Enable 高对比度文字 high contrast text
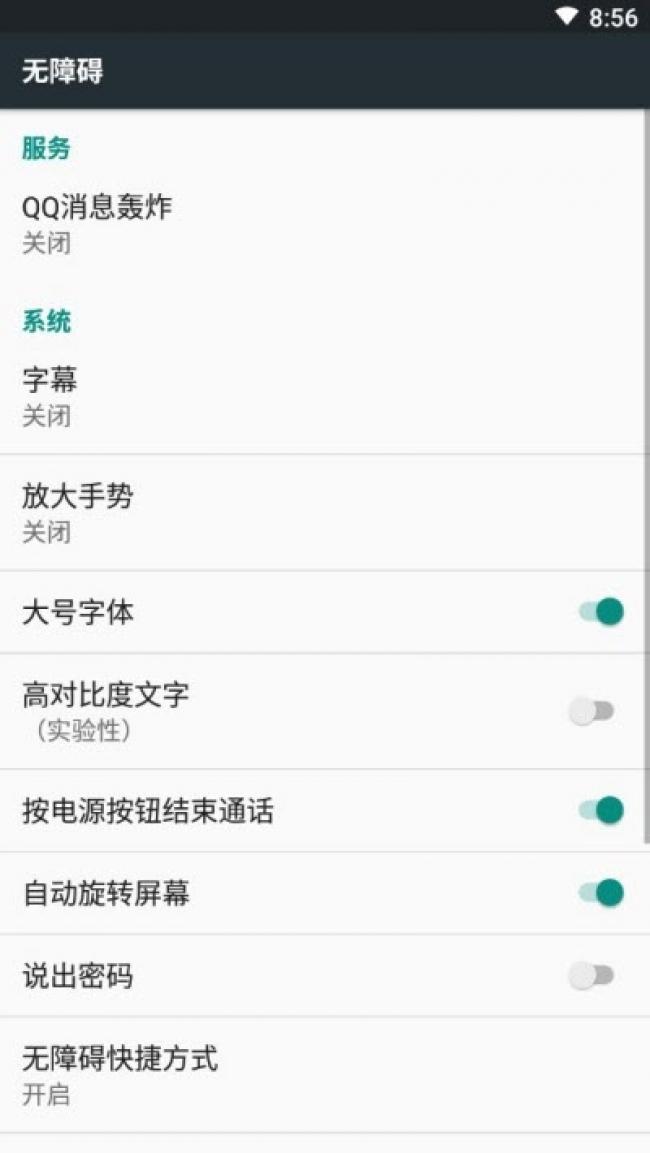This screenshot has height=1153, width=650. (591, 711)
